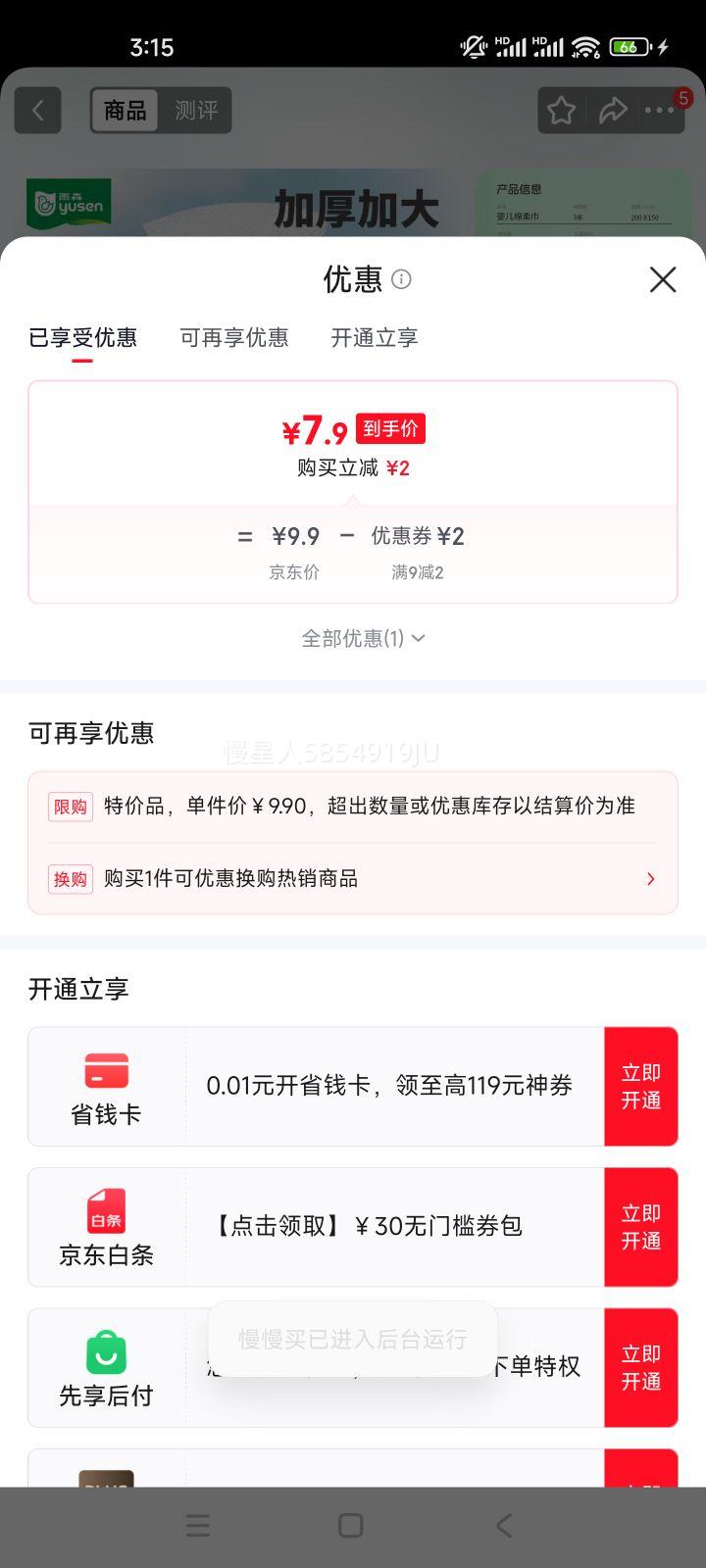Tap the Wi-Fi icon in status bar

586,44
